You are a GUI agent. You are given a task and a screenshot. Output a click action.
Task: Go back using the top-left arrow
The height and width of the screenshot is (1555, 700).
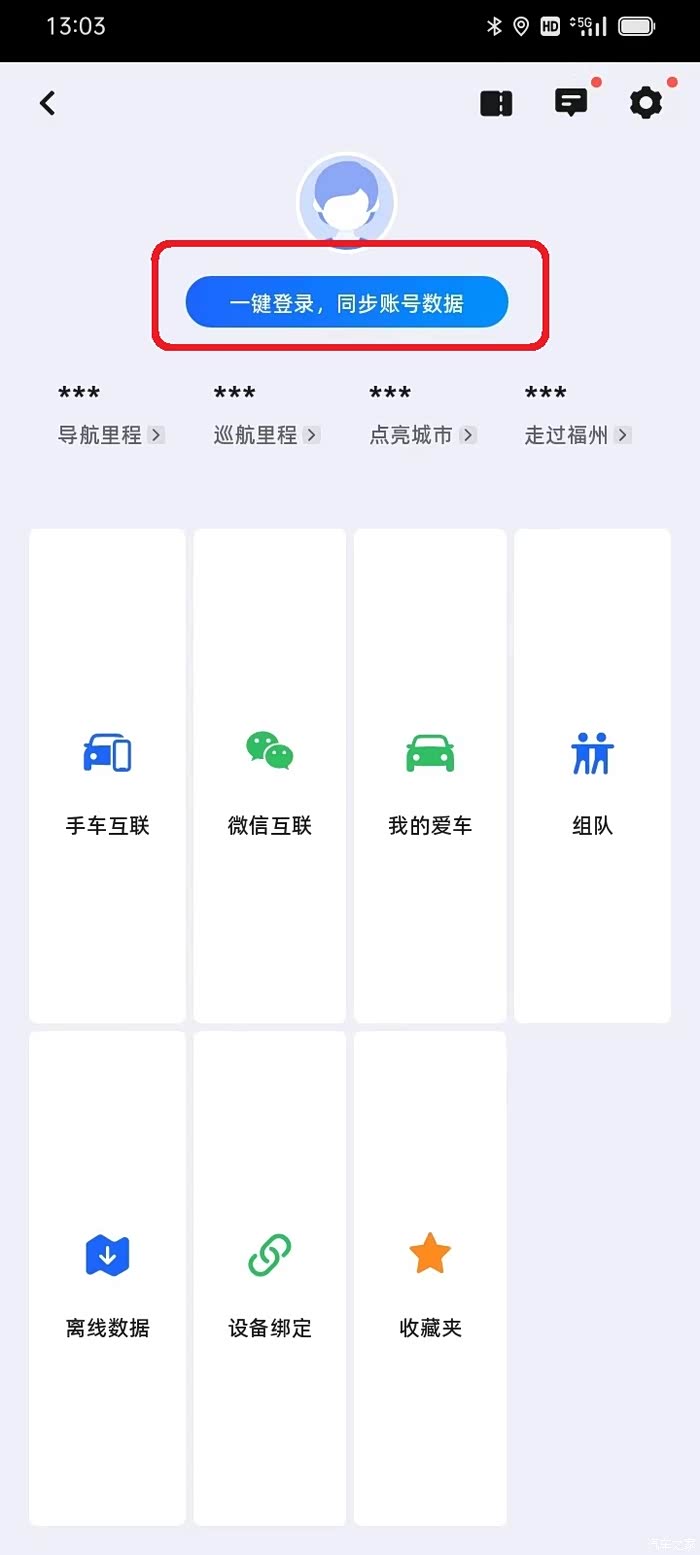click(47, 103)
